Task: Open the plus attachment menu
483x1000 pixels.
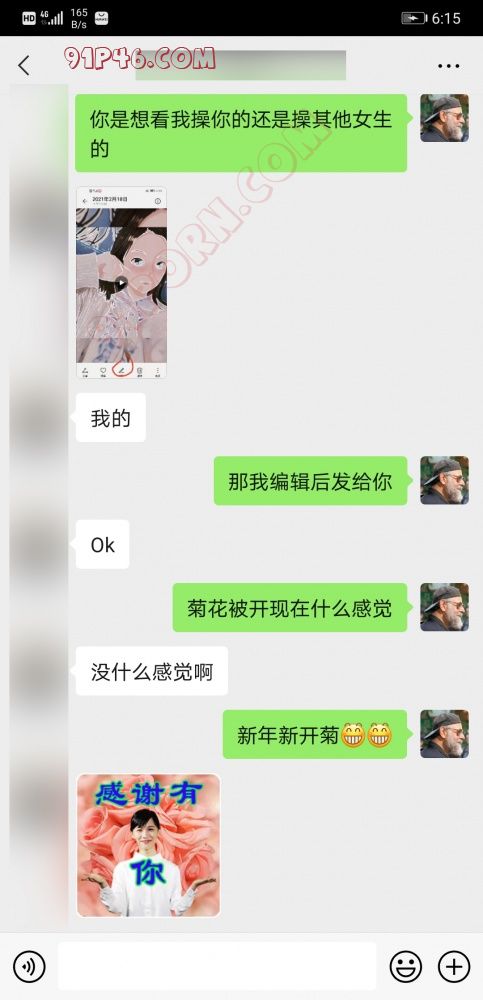Action: coord(454,966)
